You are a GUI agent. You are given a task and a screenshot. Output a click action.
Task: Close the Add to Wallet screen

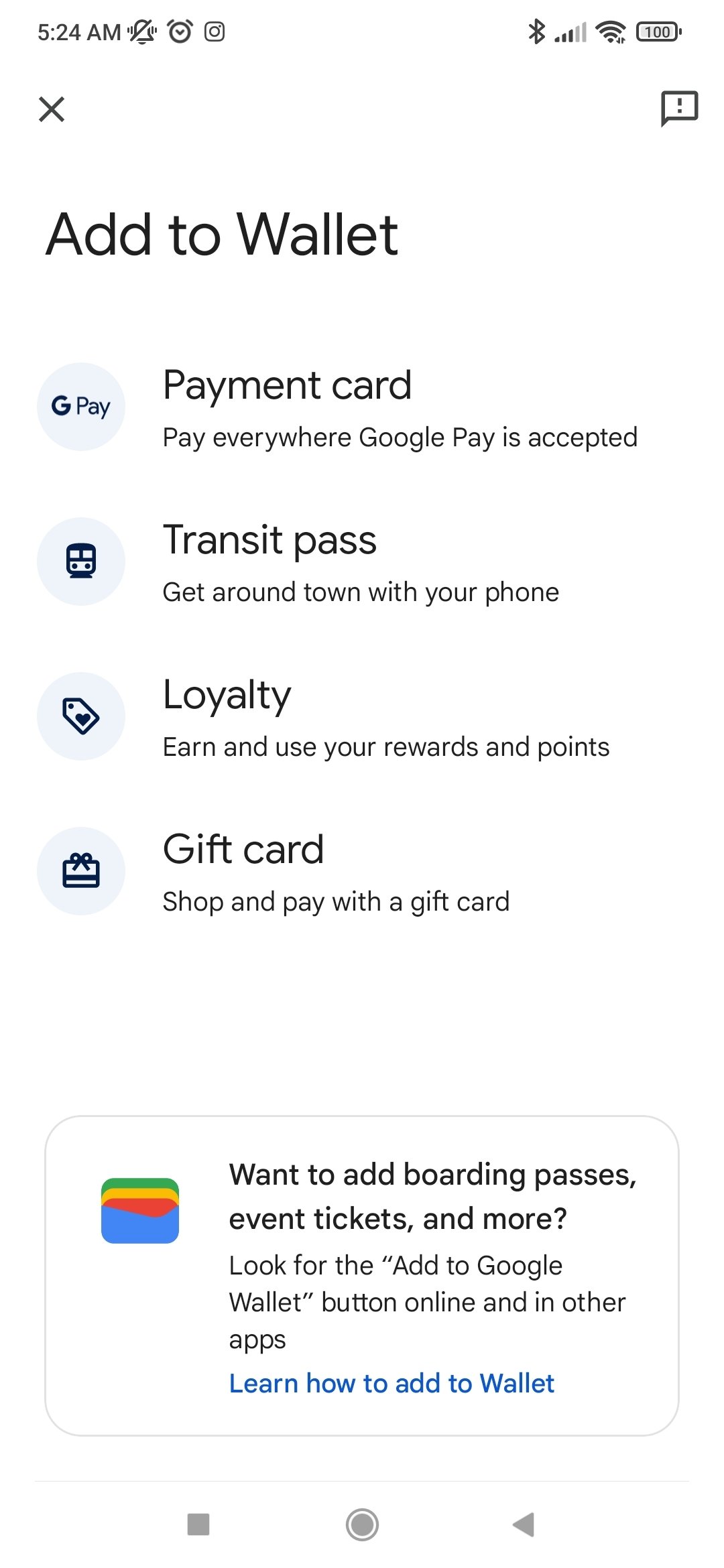pos(52,109)
